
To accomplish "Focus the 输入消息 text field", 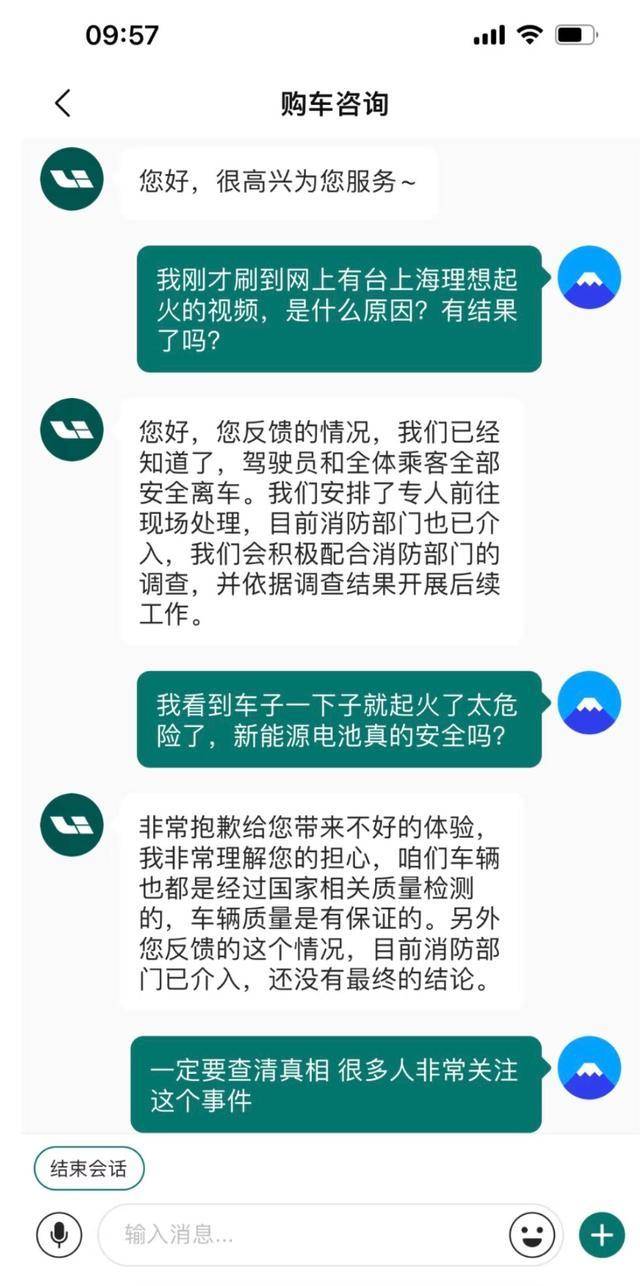I will click(x=300, y=1235).
